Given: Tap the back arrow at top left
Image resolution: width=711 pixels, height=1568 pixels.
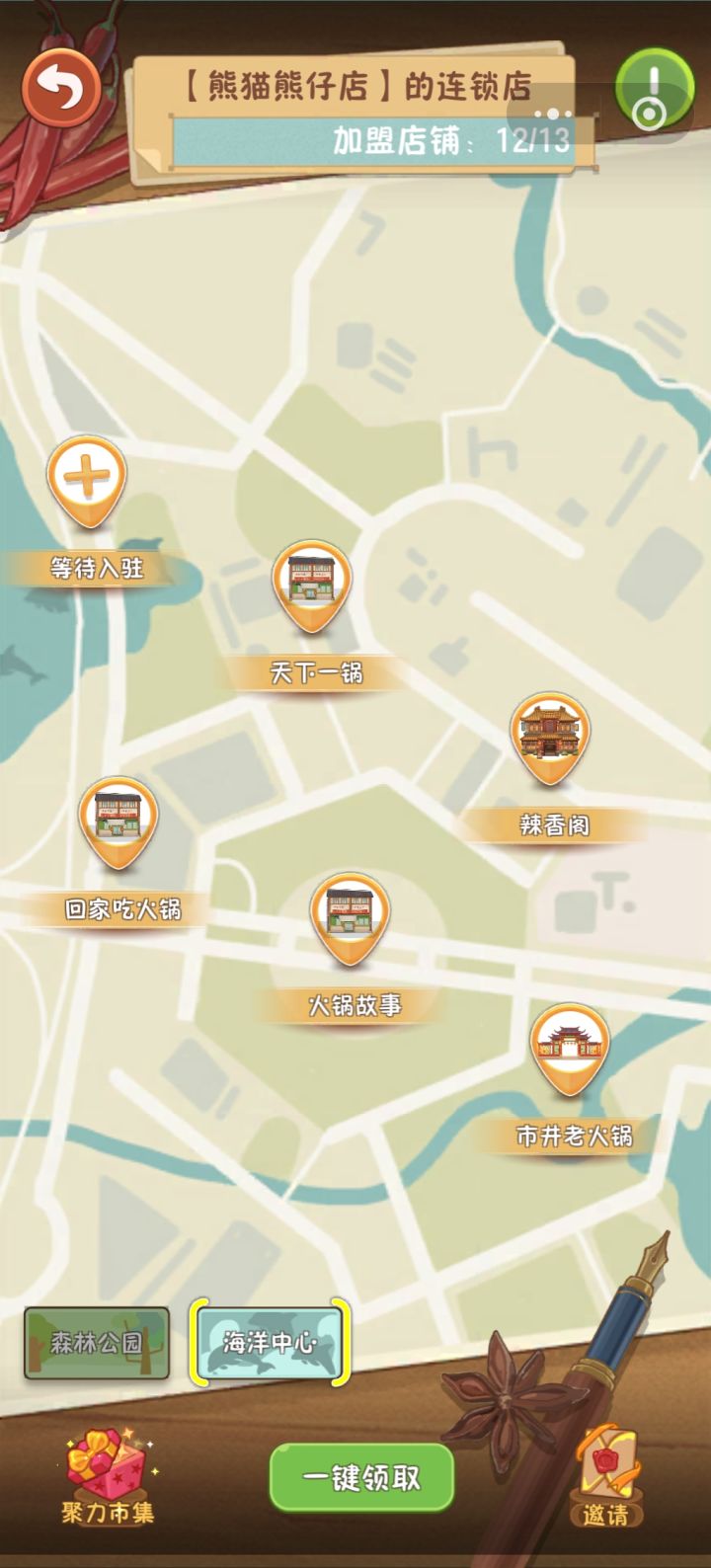Looking at the screenshot, I should click(59, 89).
